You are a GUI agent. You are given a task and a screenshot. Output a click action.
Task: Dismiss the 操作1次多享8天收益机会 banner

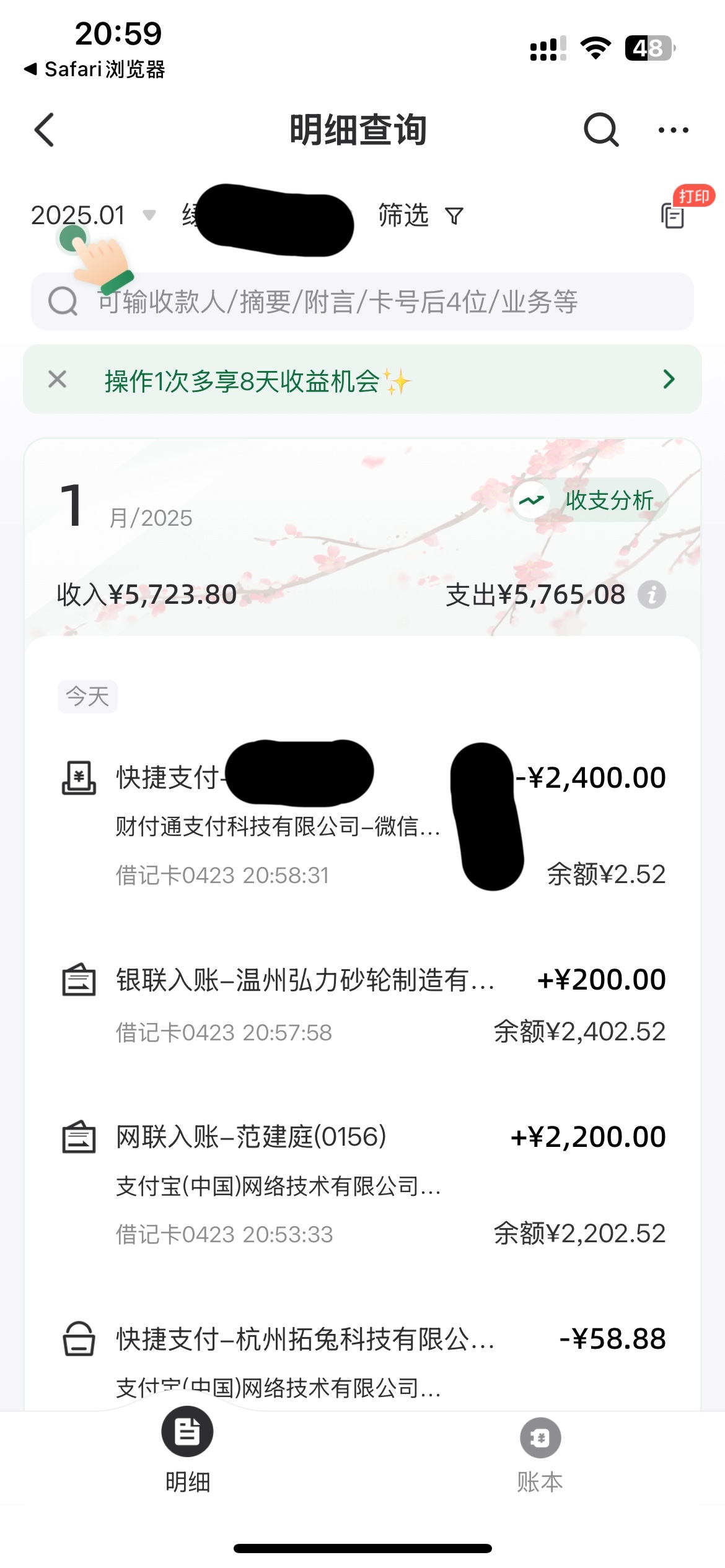(x=58, y=379)
